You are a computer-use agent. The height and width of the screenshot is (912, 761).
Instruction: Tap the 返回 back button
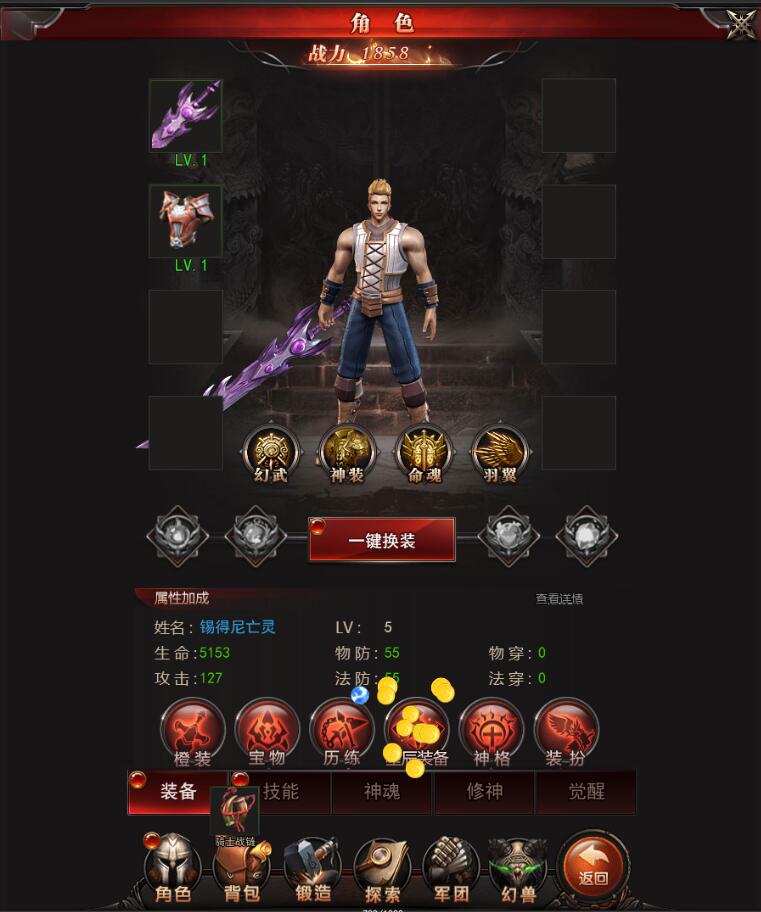[x=593, y=866]
